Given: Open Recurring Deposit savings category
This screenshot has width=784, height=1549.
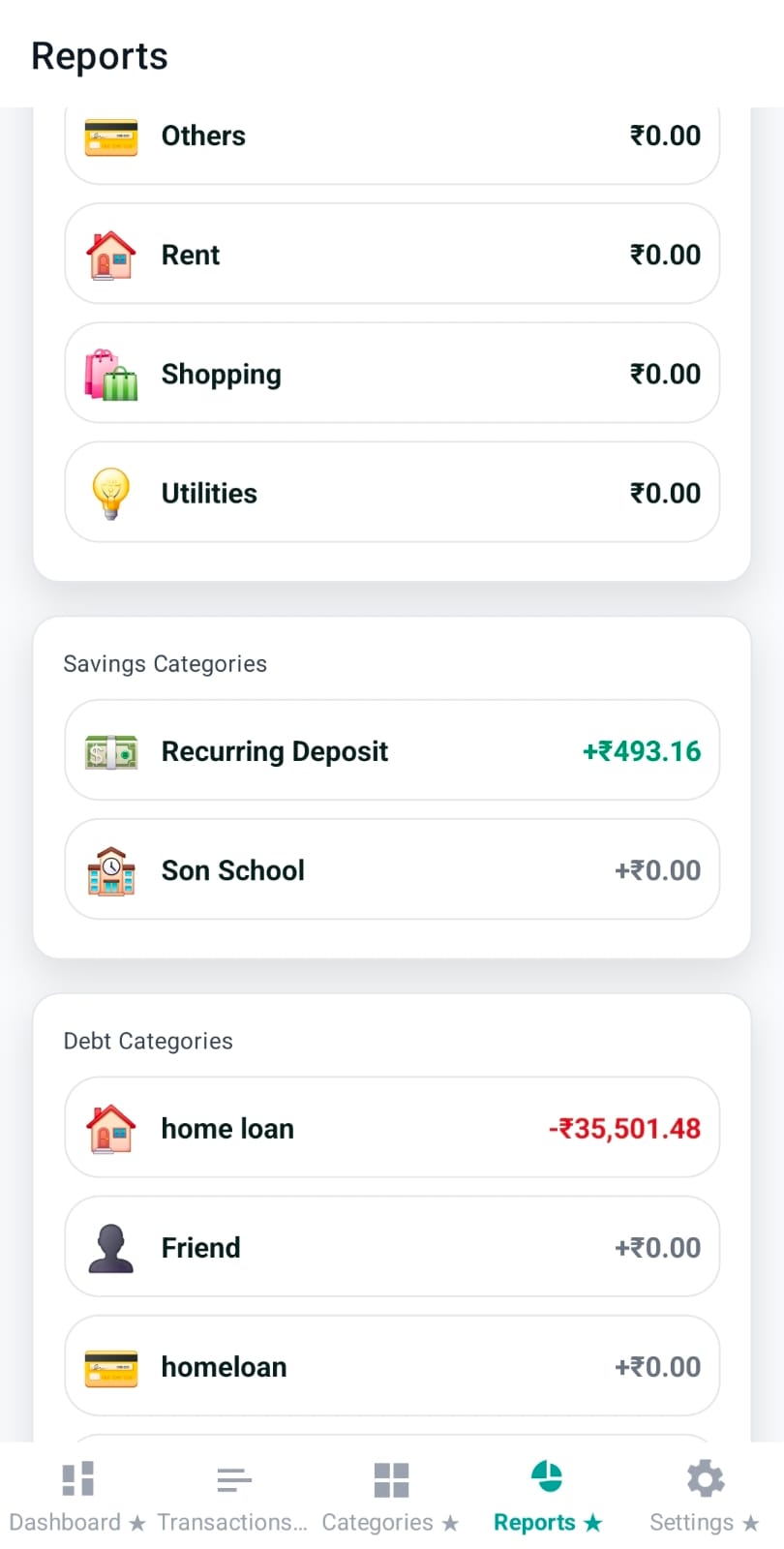Looking at the screenshot, I should pyautogui.click(x=391, y=751).
